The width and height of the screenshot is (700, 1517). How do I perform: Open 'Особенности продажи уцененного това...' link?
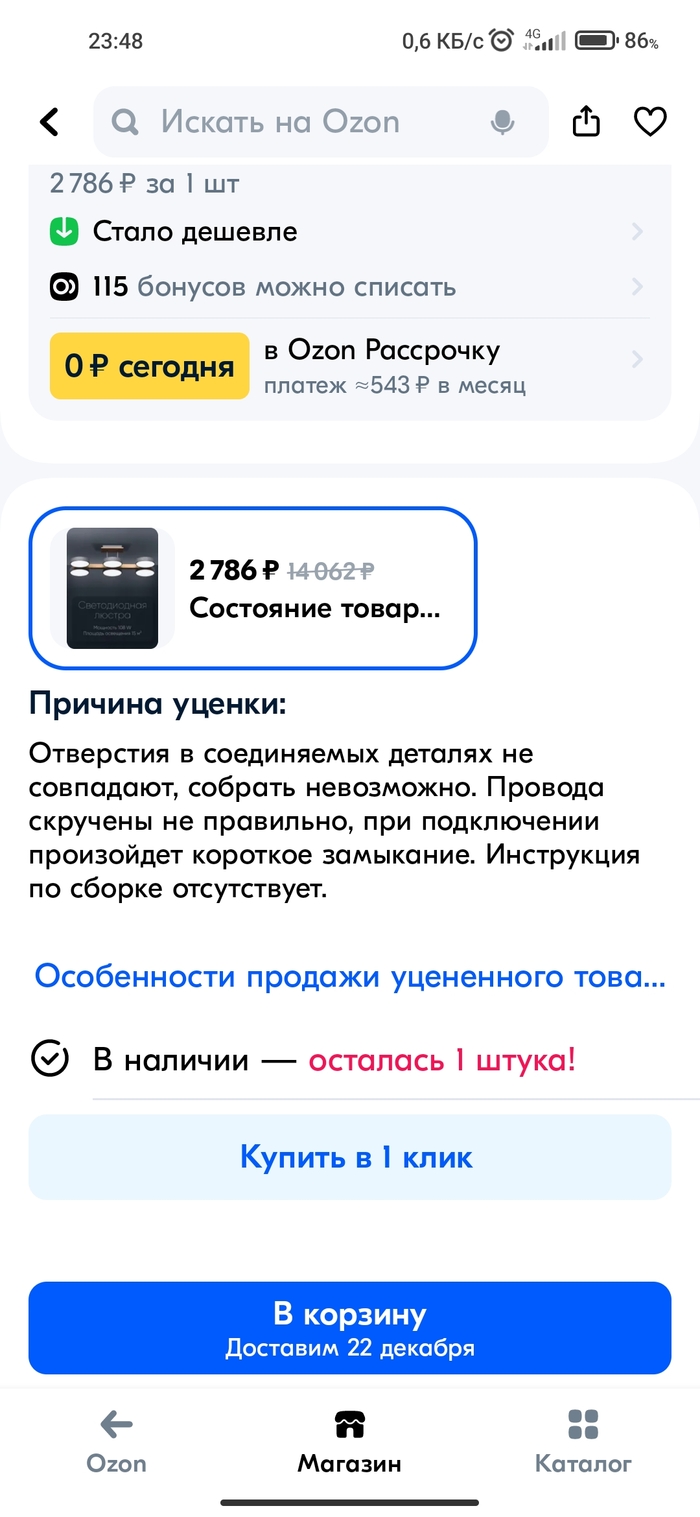(x=350, y=976)
